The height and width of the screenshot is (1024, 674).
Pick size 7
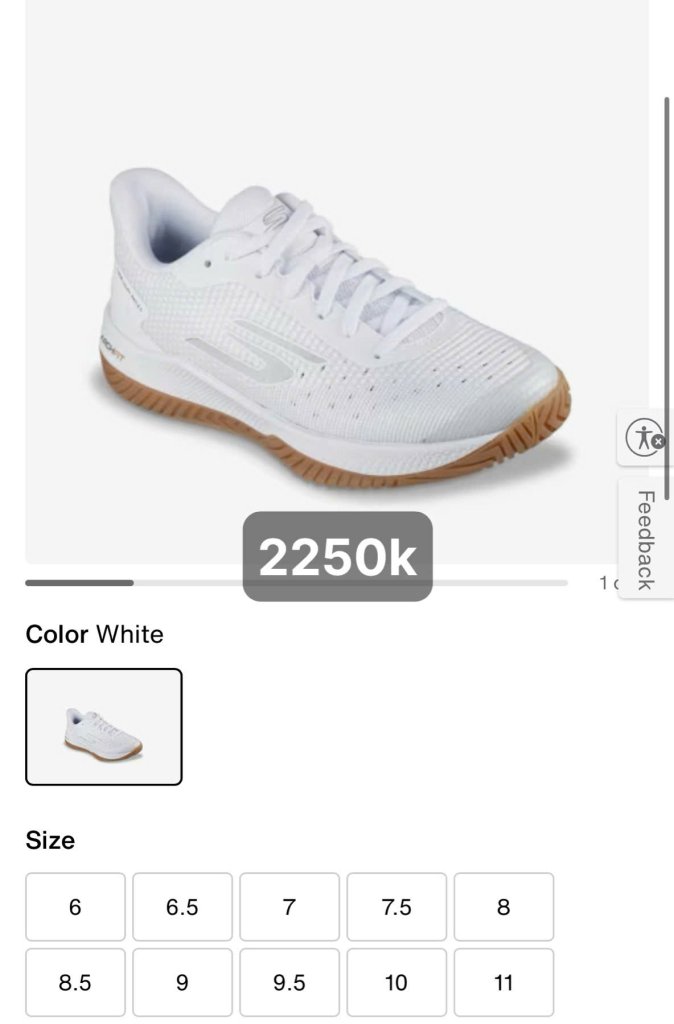point(289,907)
